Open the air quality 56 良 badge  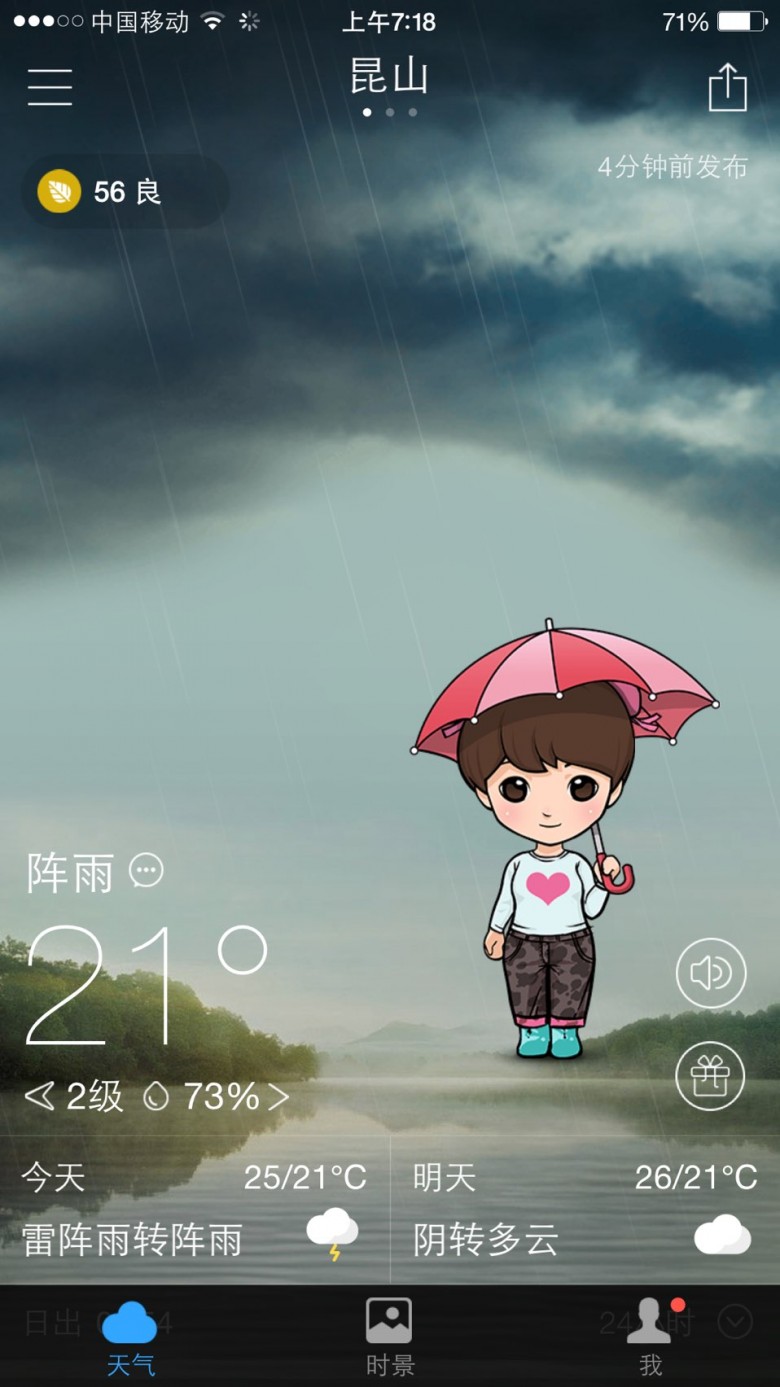[125, 191]
